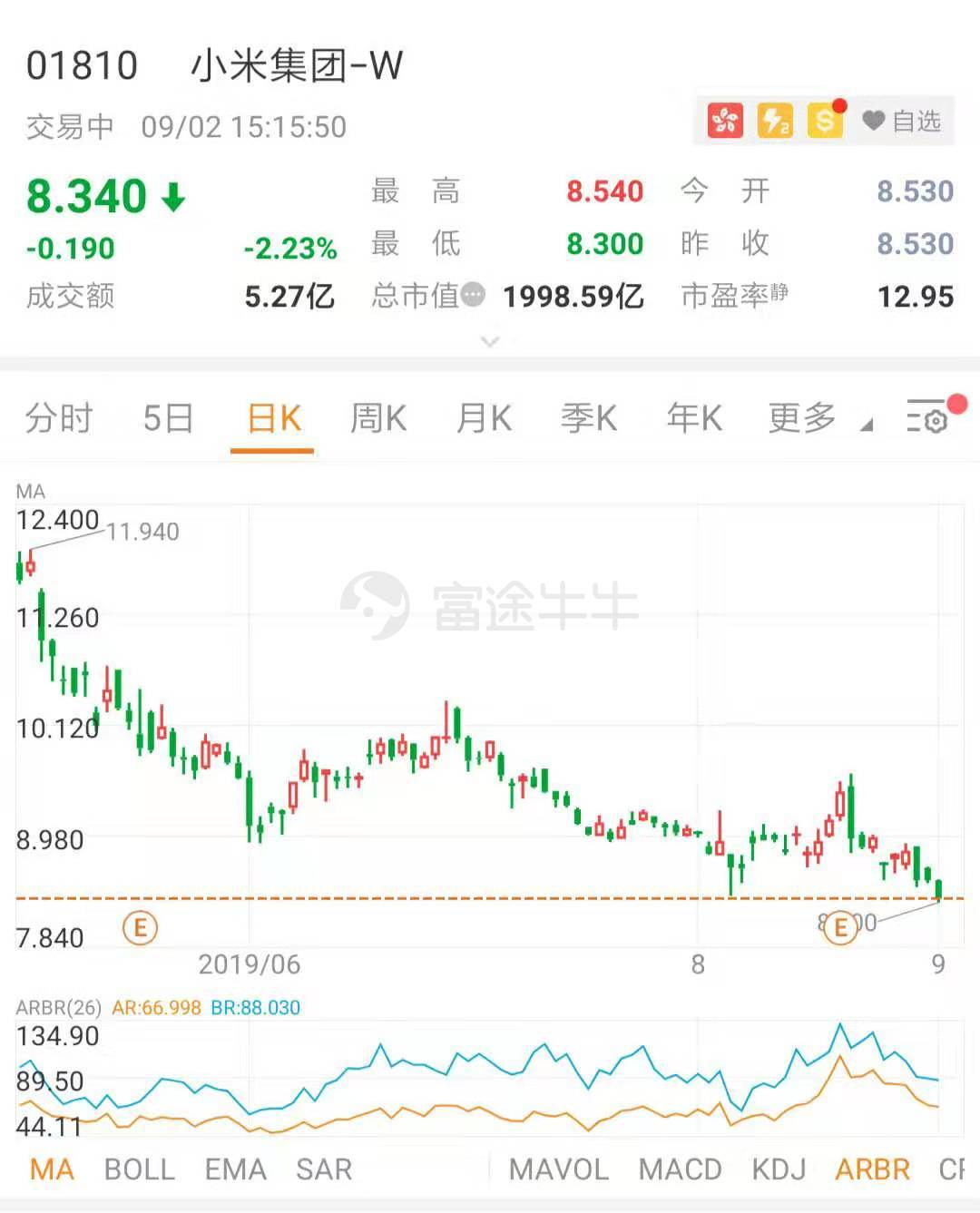Viewport: 980px width, 1213px height.
Task: Tap the Hong Kong market flag icon
Action: click(723, 120)
